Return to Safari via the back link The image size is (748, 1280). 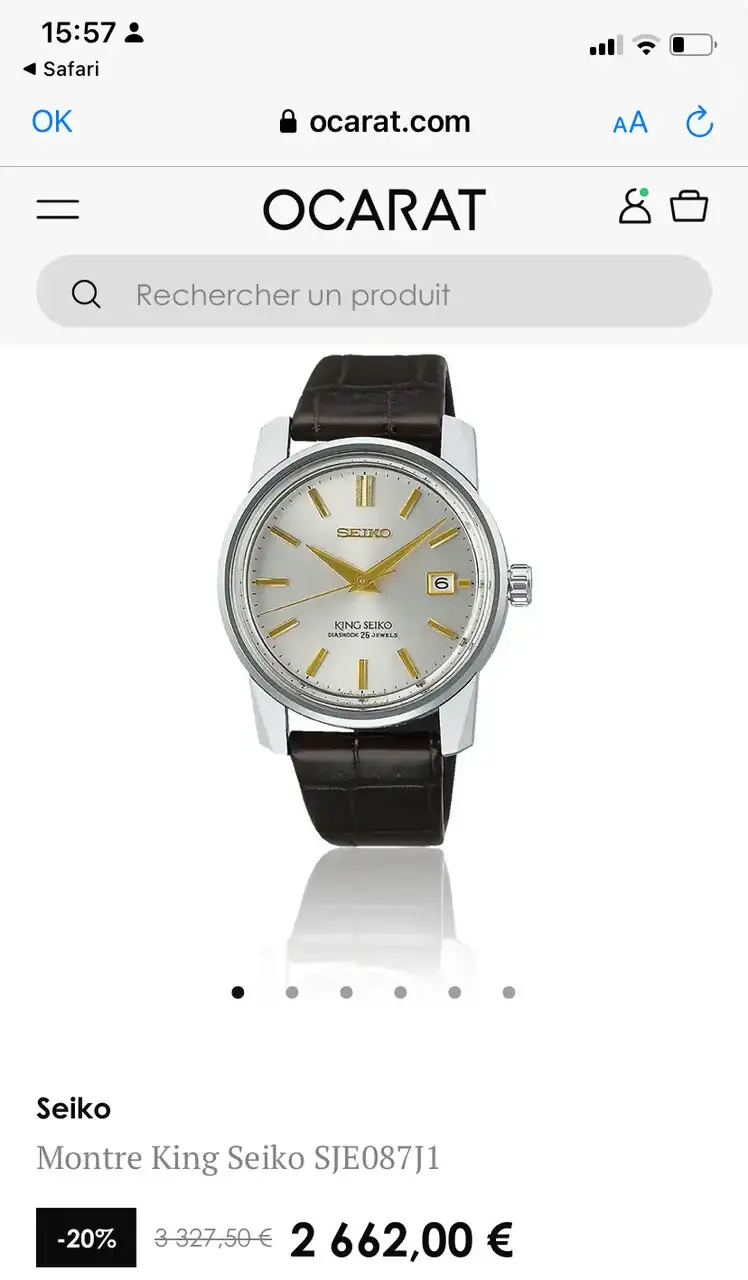click(60, 69)
